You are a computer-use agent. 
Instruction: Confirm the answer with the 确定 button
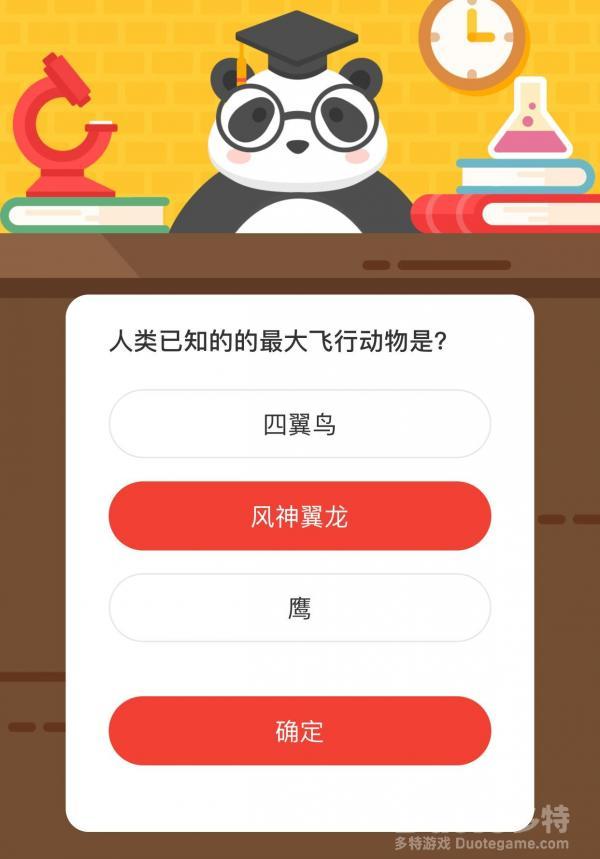[299, 731]
